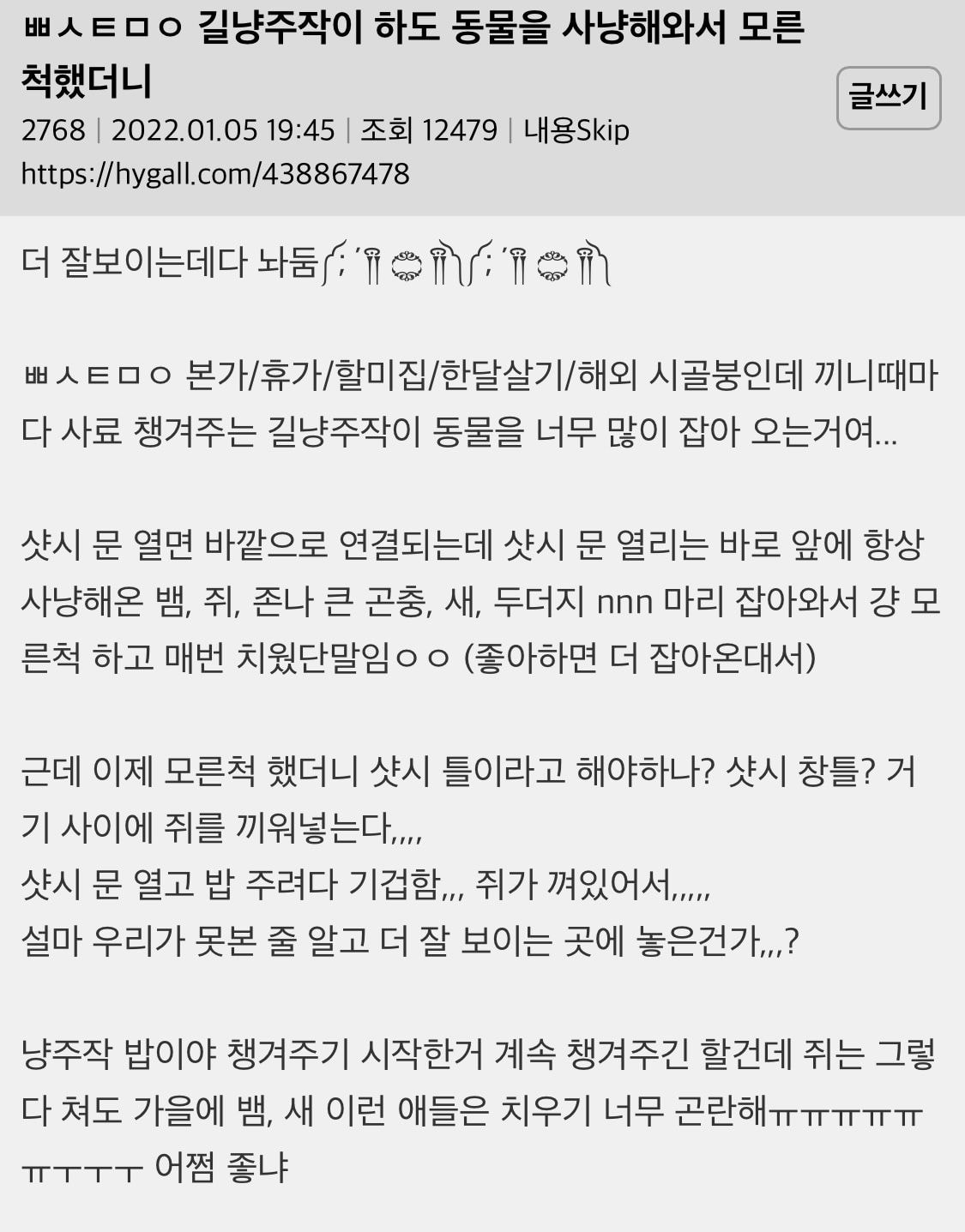The image size is (965, 1232).
Task: Tap 내용Skip to skip the content
Action: pos(576,130)
